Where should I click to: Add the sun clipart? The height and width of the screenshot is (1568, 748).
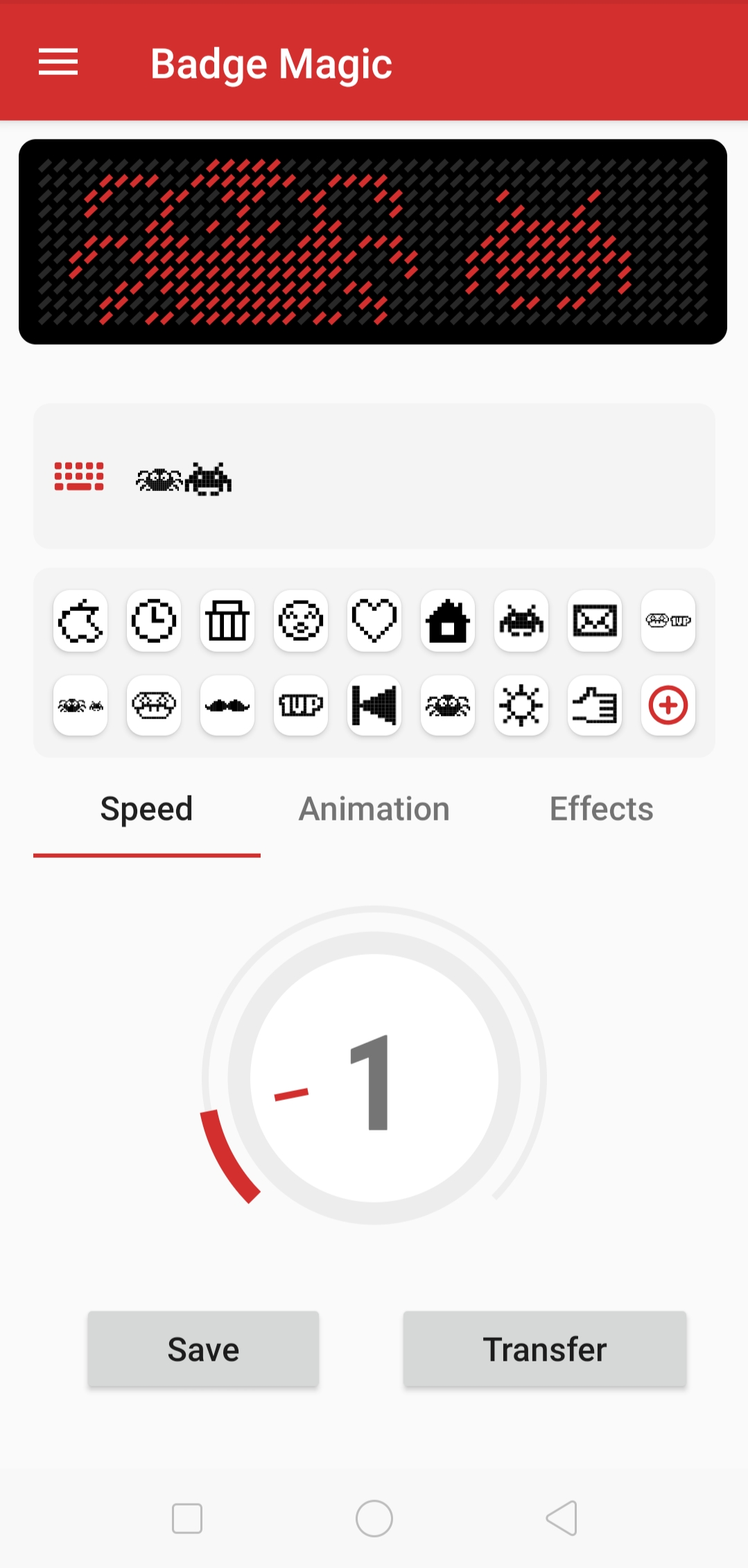point(521,705)
